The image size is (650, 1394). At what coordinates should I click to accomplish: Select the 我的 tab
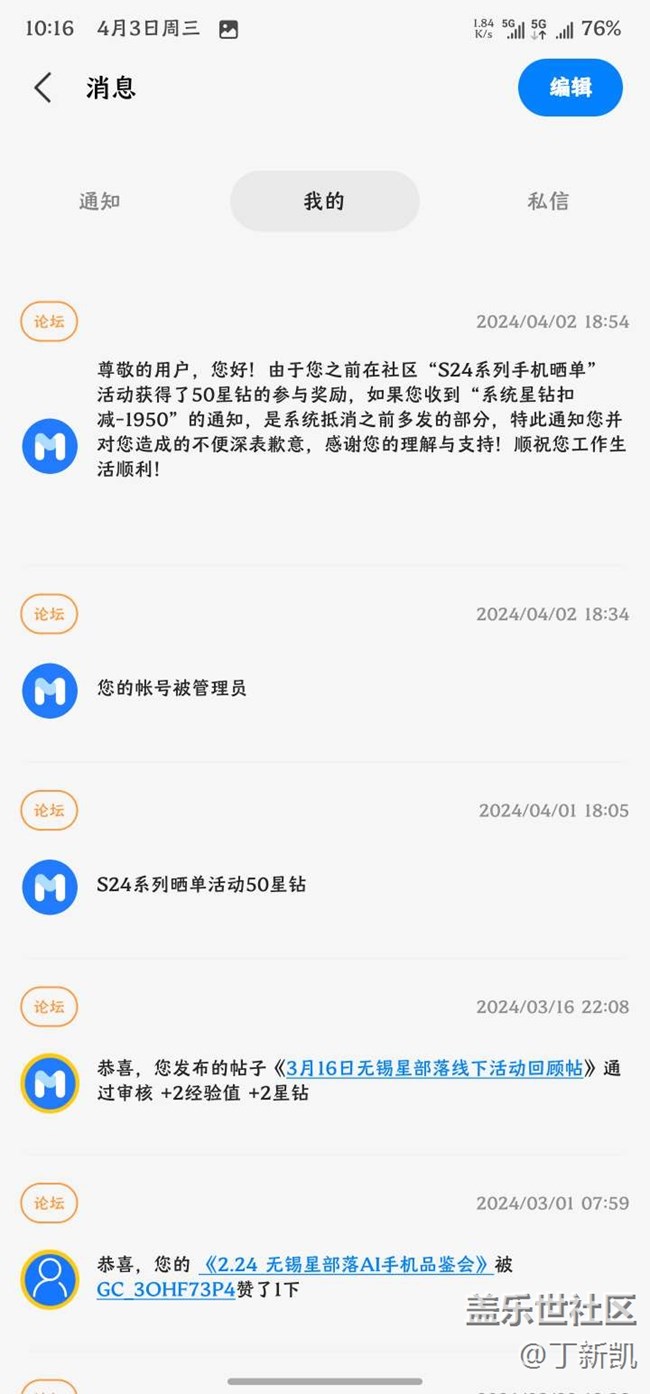324,201
